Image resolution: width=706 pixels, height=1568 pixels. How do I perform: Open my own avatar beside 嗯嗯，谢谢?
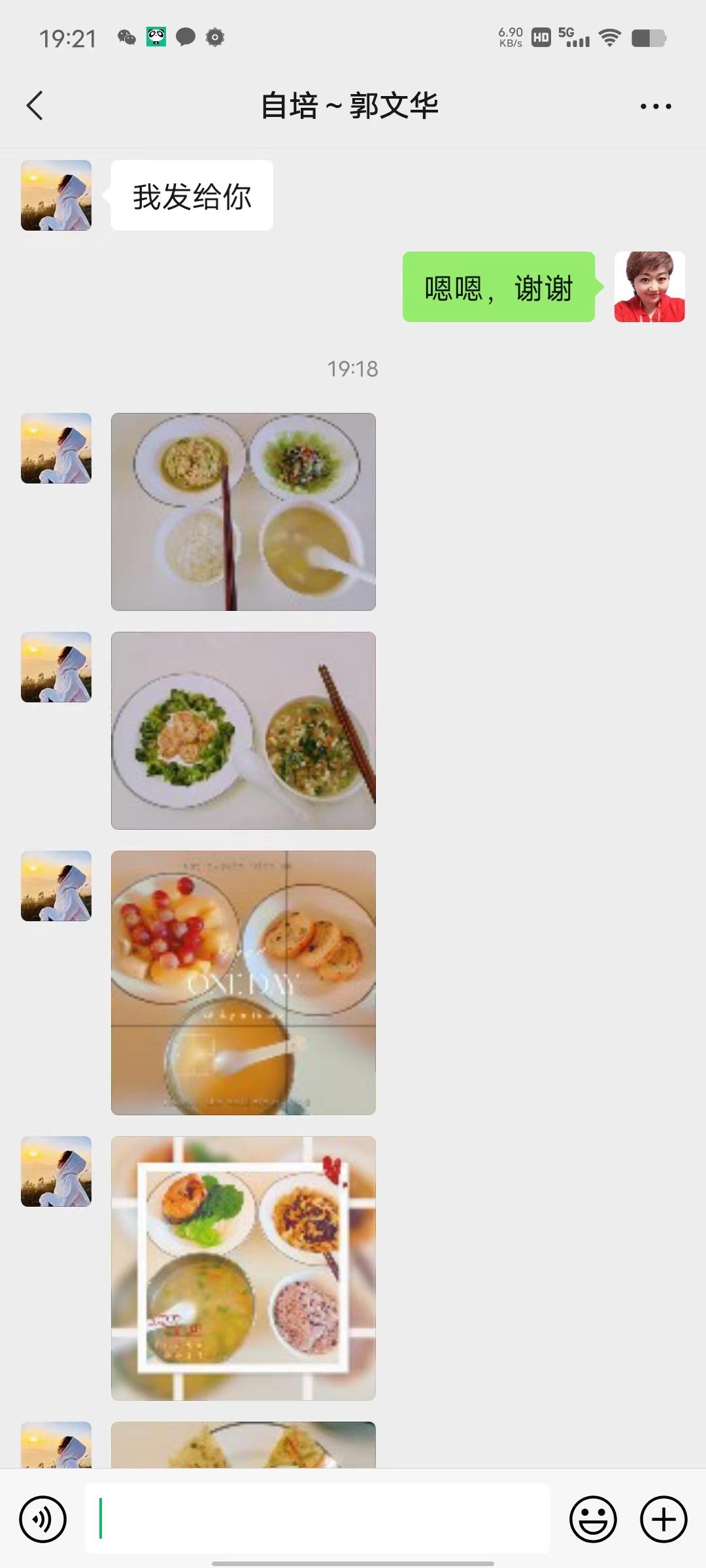(x=650, y=287)
